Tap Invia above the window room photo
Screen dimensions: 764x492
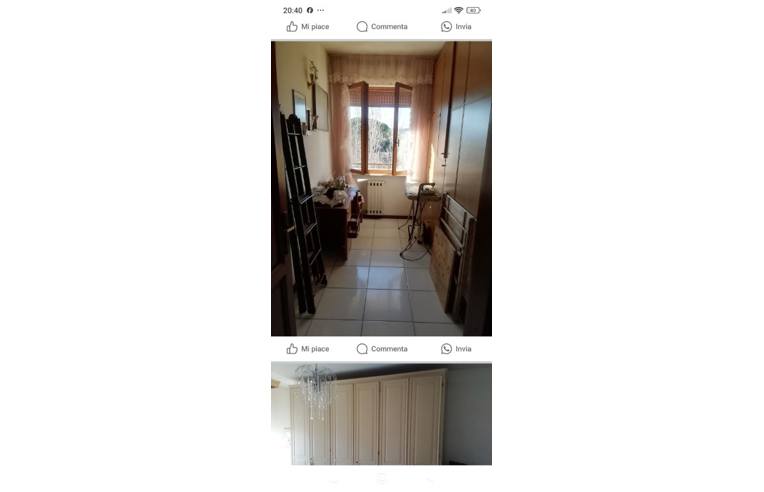[x=456, y=27]
